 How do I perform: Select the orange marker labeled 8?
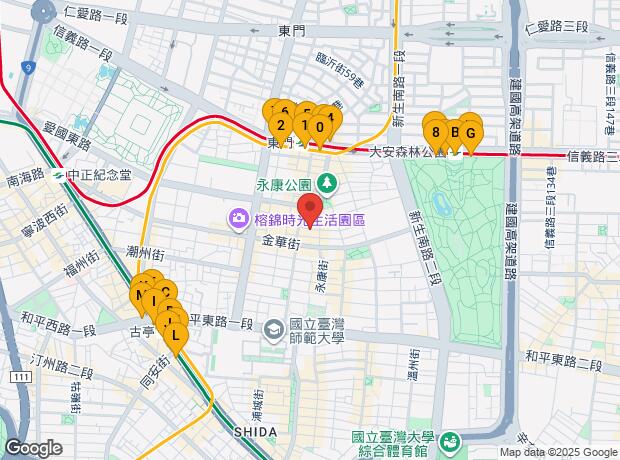click(436, 131)
